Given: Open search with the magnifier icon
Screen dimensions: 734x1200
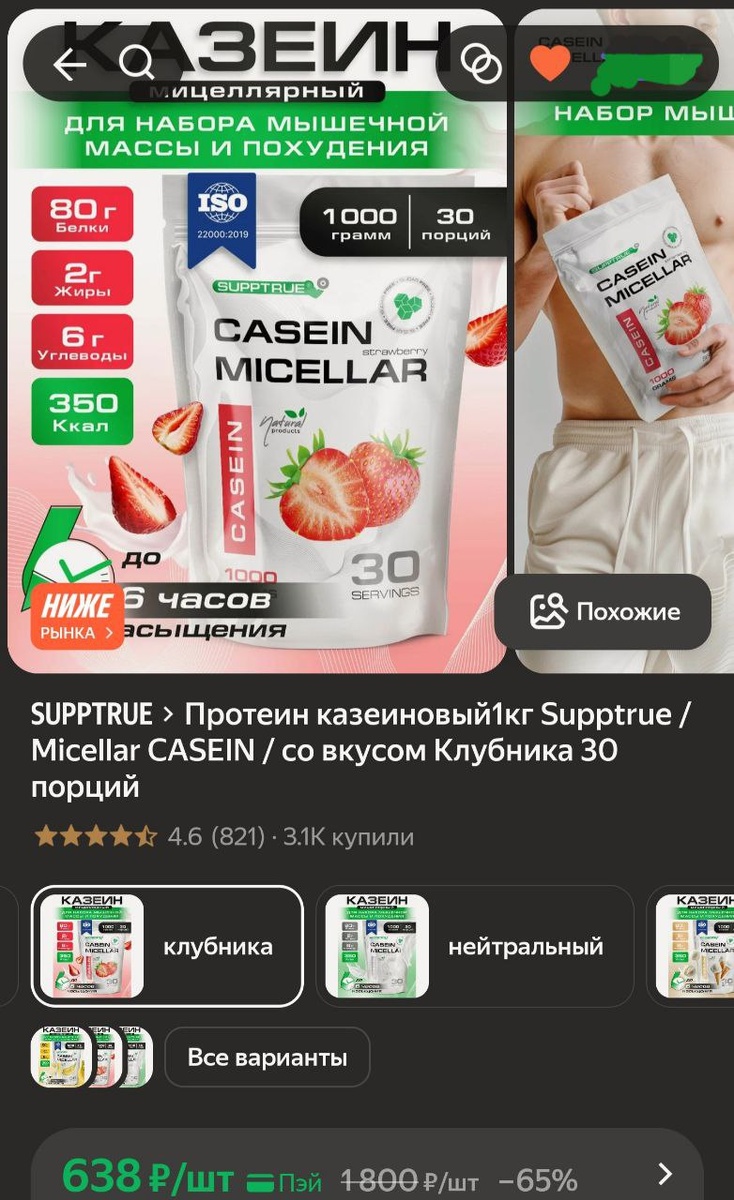Looking at the screenshot, I should pos(137,64).
